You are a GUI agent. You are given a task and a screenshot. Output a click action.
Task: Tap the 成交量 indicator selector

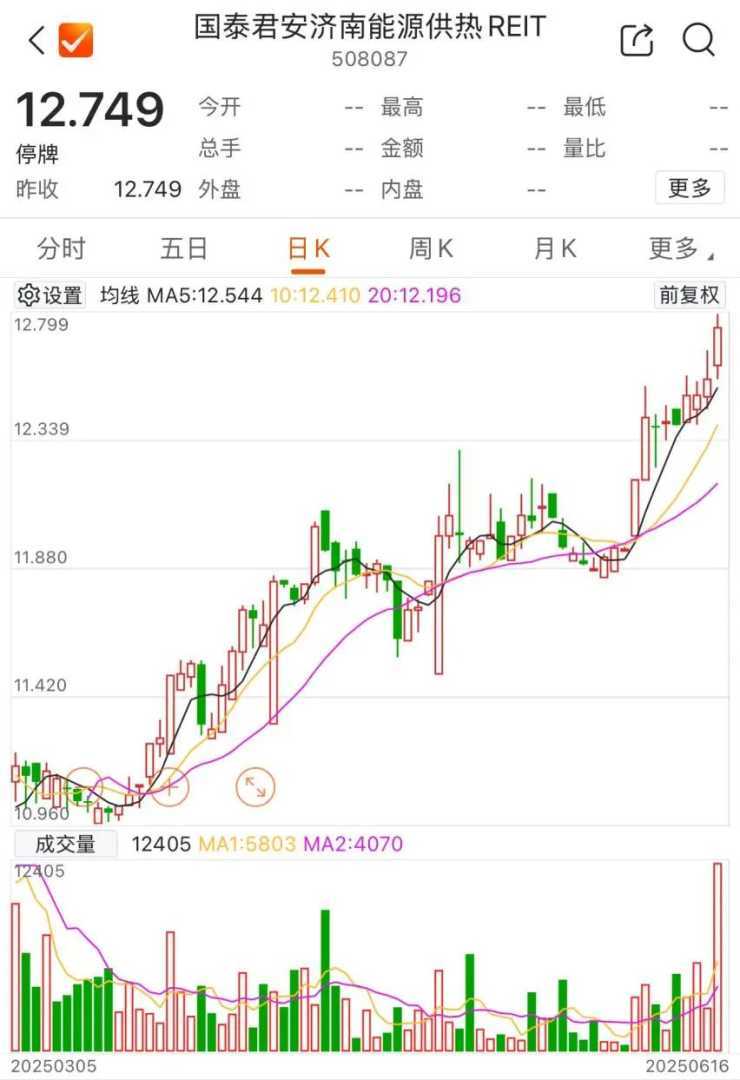point(66,844)
